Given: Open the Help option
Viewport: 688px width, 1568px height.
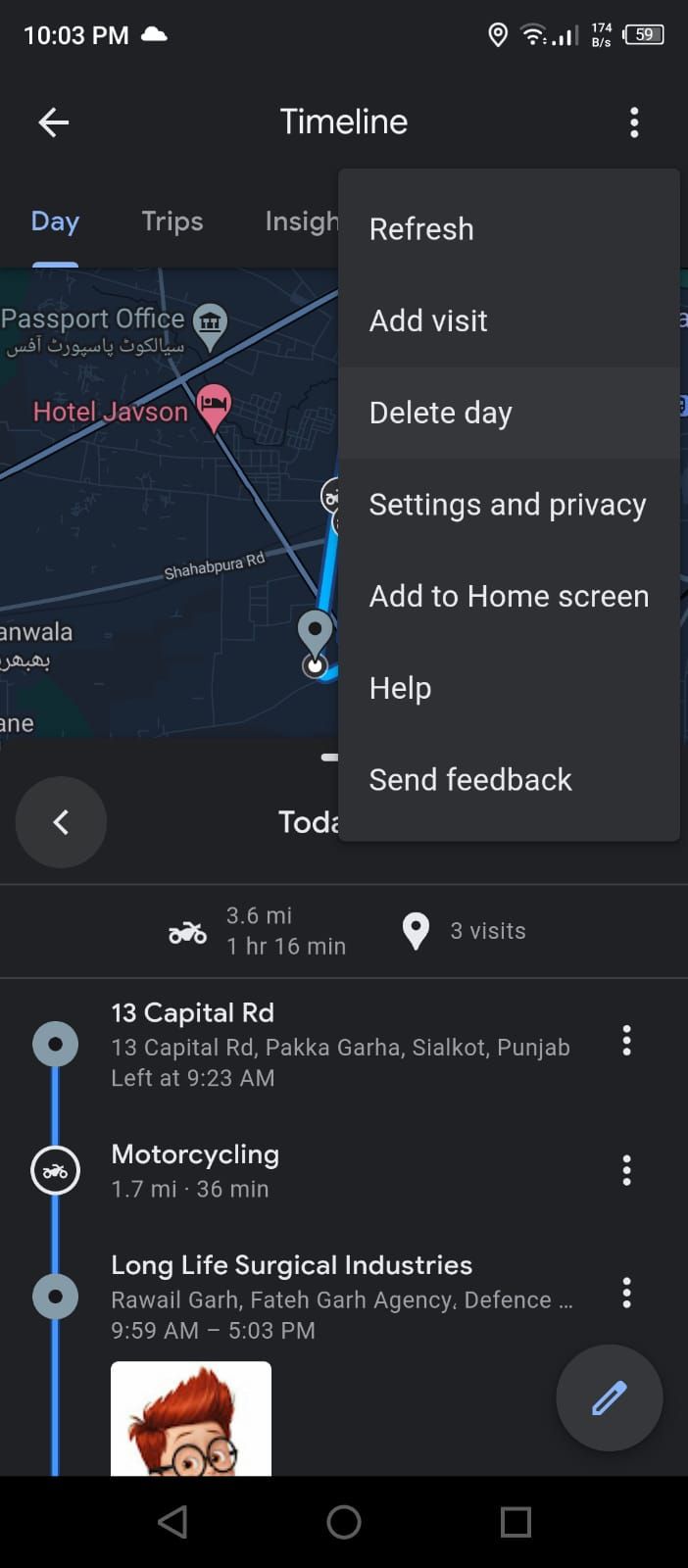Looking at the screenshot, I should click(400, 688).
